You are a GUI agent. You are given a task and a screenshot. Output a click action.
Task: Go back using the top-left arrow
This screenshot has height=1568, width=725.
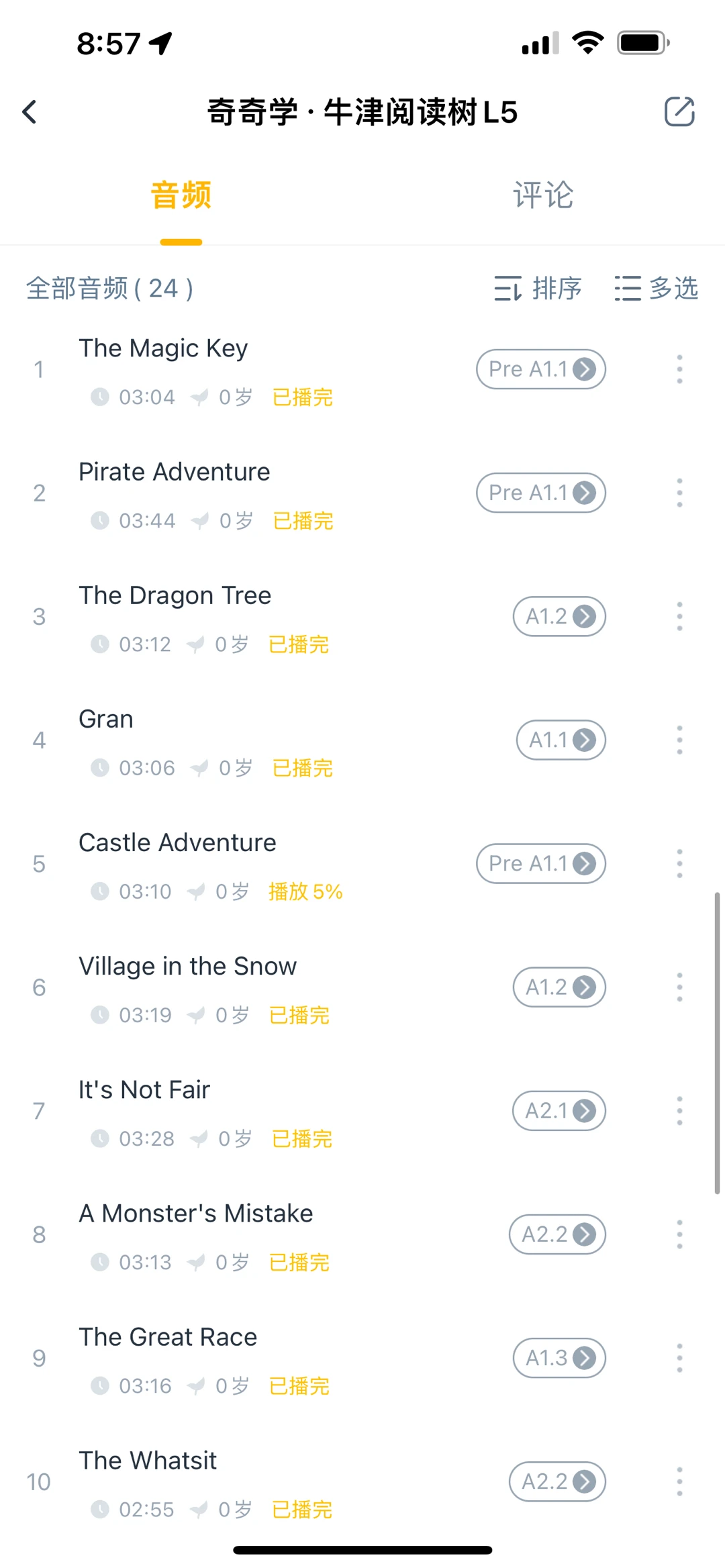click(30, 112)
